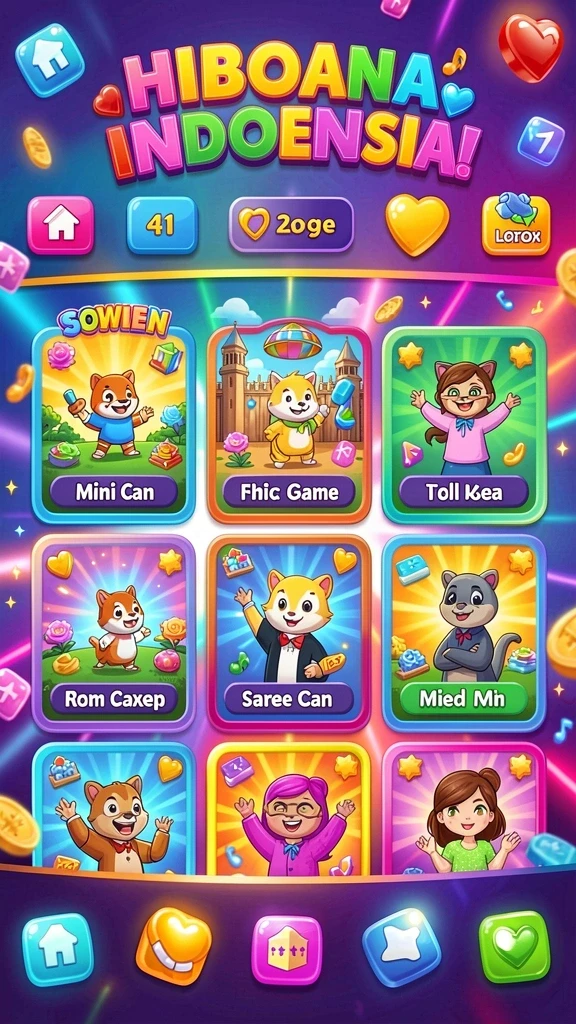Open the Rom Caxep game card
This screenshot has height=1024, width=576.
click(x=114, y=633)
